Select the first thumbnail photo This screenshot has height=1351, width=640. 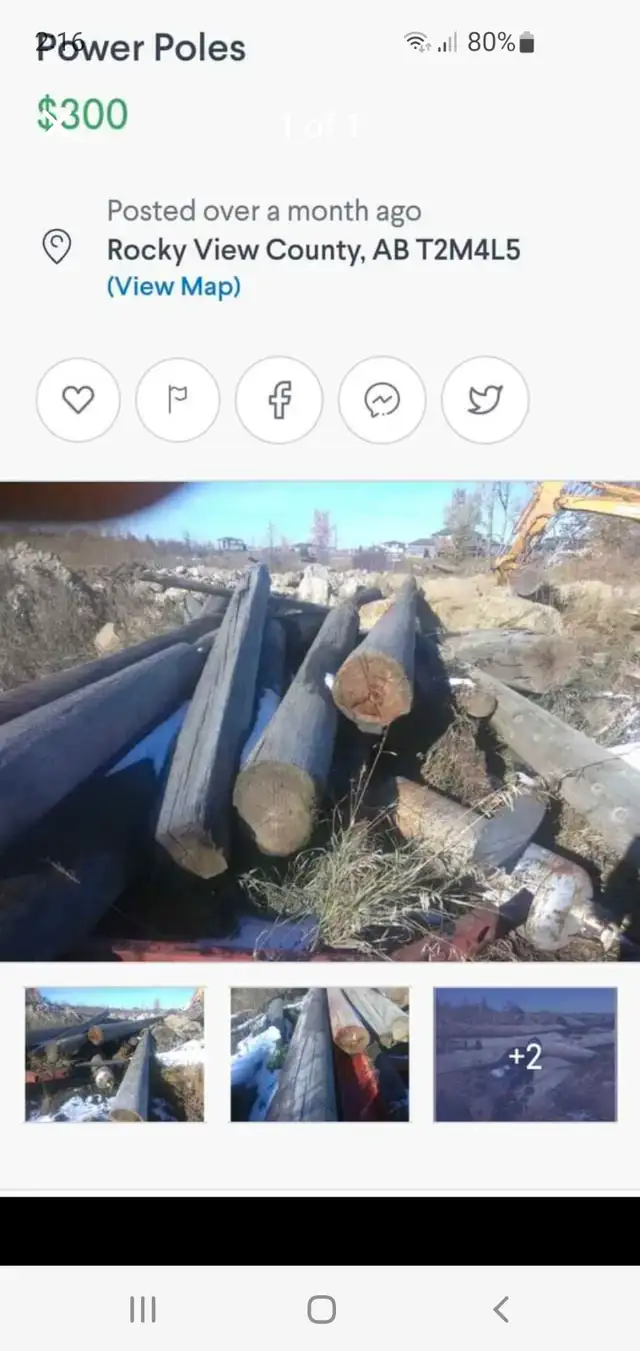[x=114, y=1054]
